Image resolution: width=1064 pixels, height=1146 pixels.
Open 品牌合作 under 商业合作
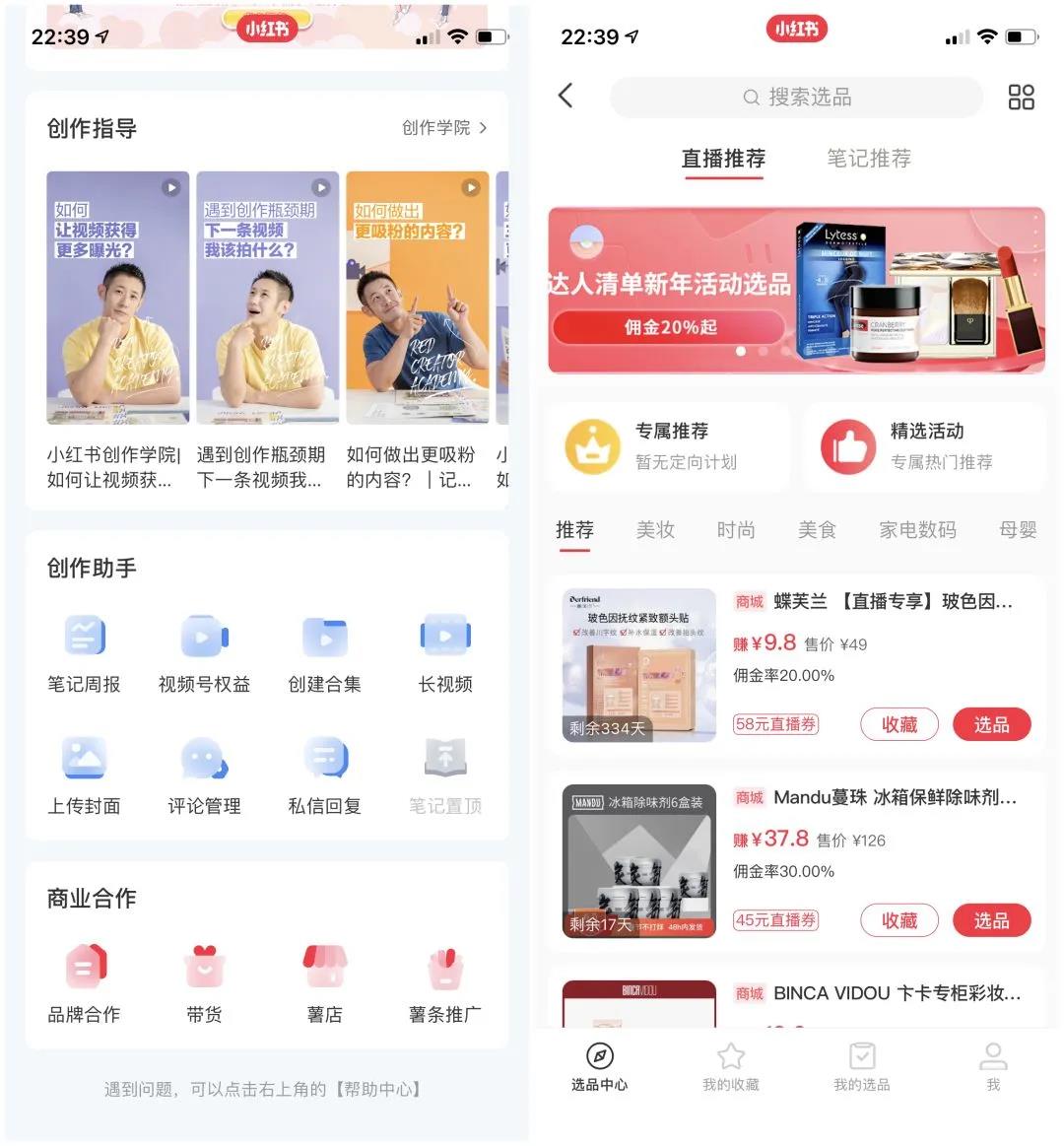(85, 983)
